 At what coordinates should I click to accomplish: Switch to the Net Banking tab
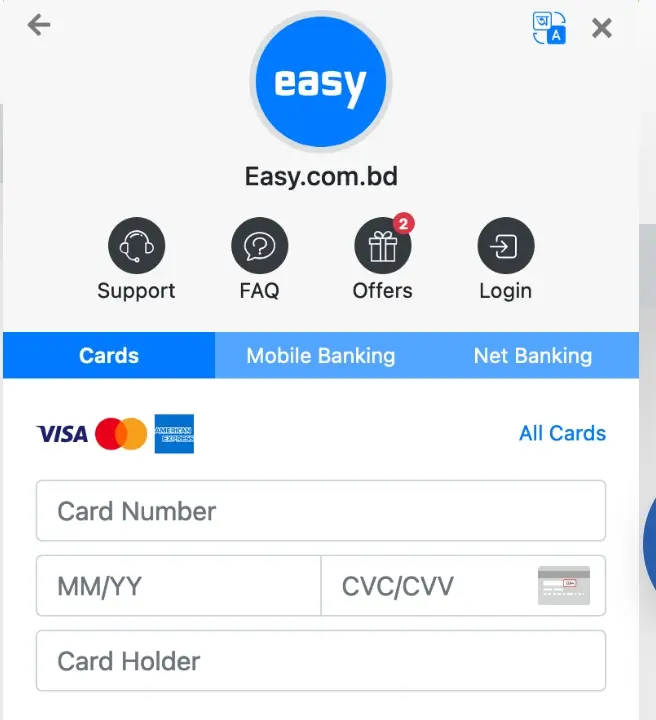pos(532,356)
